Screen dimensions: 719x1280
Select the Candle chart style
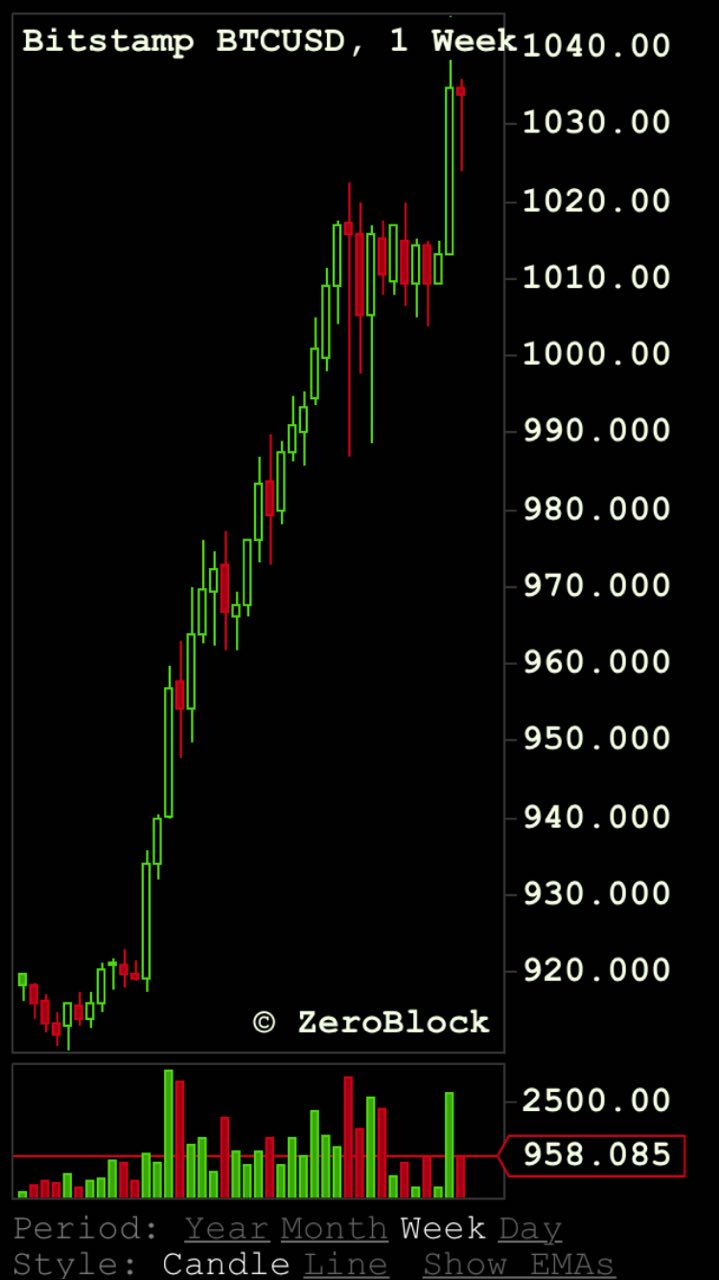226,1264
